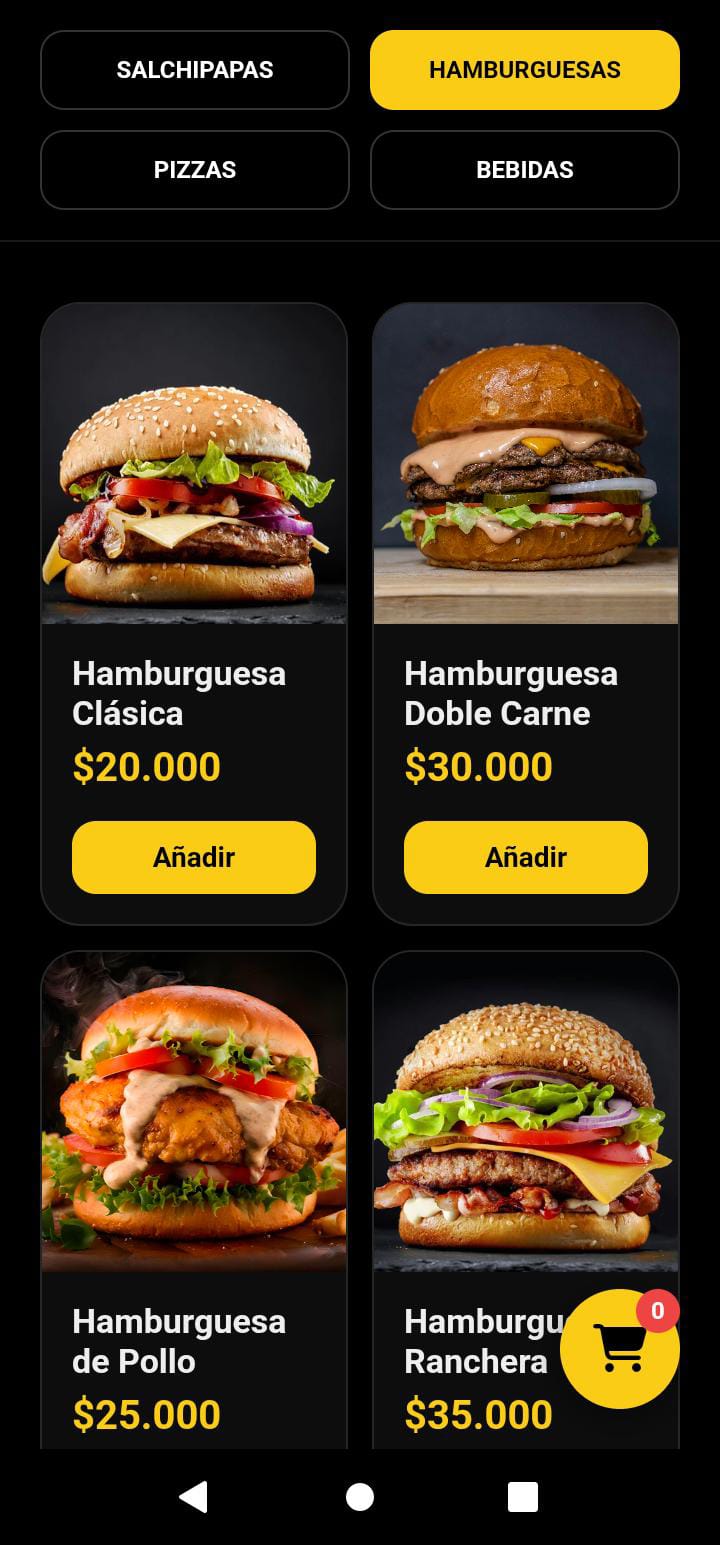Image resolution: width=720 pixels, height=1545 pixels.
Task: Tap the Hamburguesa de Pollo photo
Action: [193, 1115]
